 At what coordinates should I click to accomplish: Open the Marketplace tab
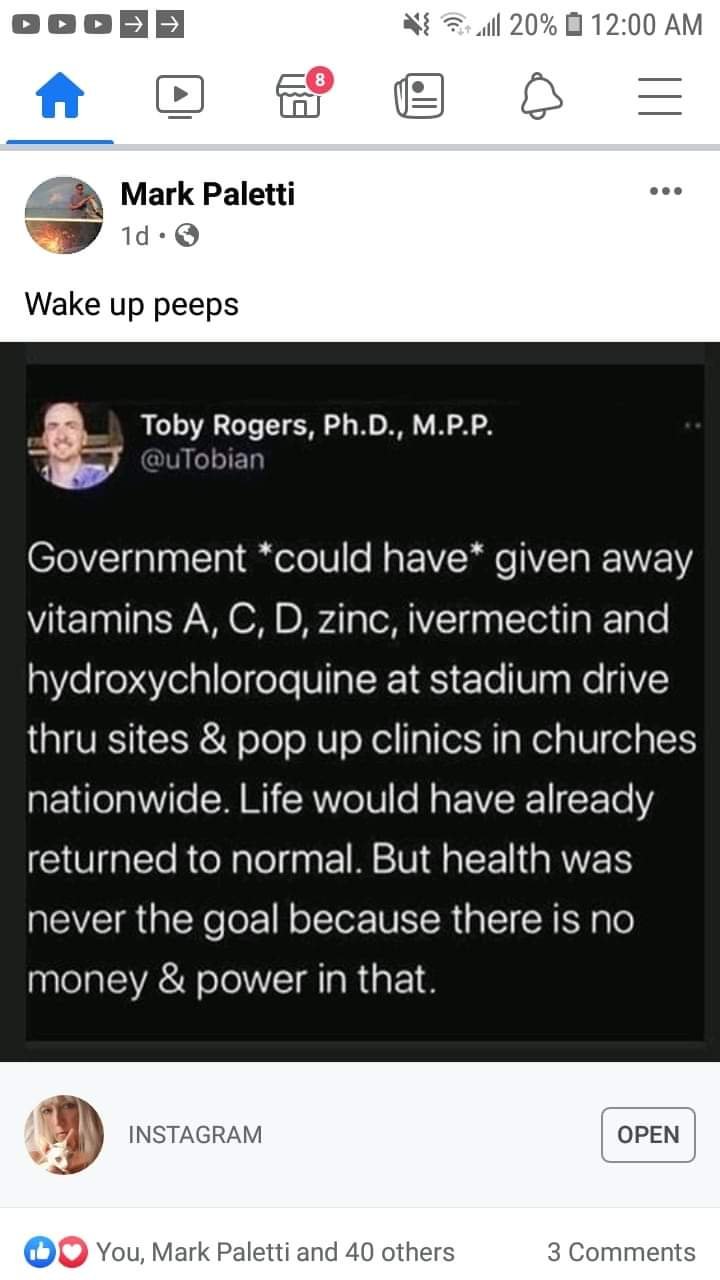(x=299, y=97)
